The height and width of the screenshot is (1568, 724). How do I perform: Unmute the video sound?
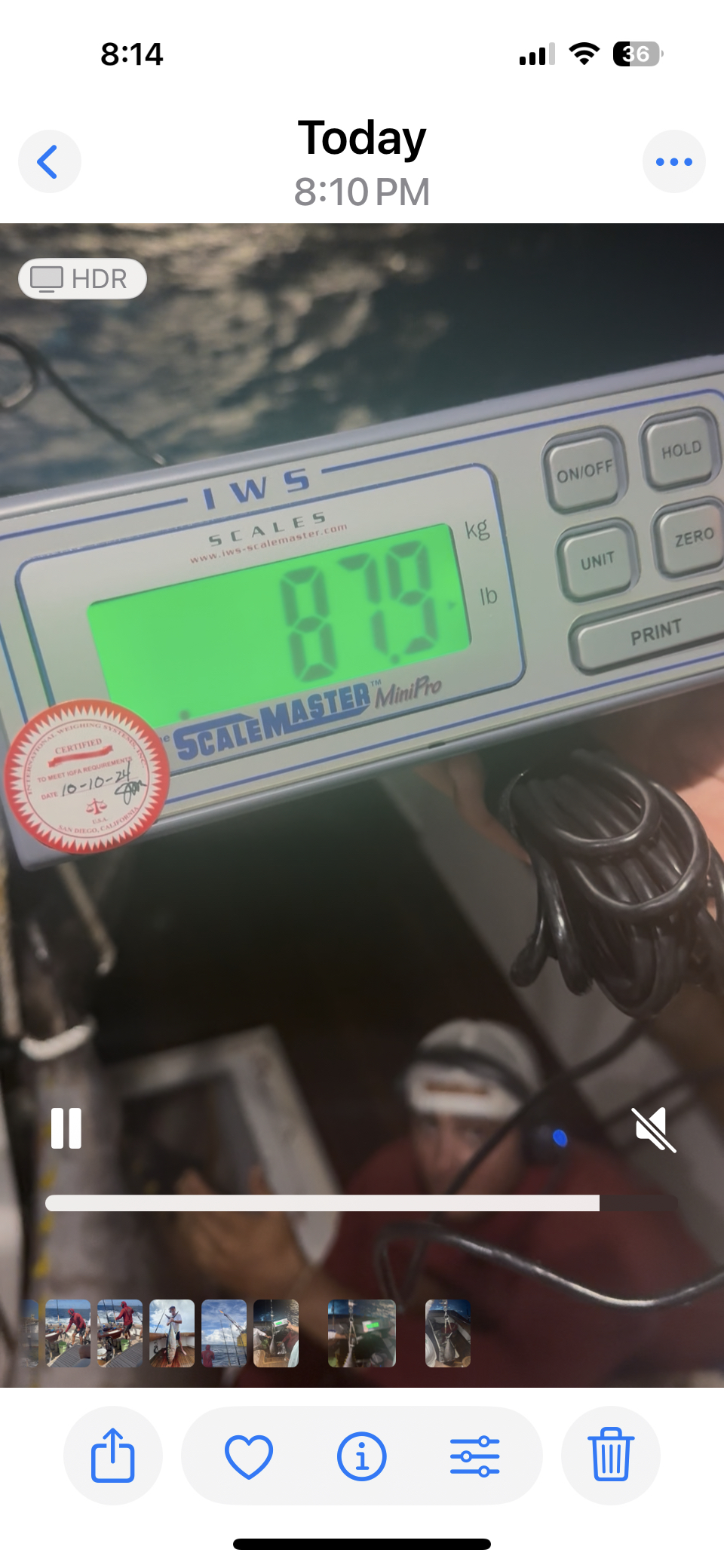(x=654, y=1130)
